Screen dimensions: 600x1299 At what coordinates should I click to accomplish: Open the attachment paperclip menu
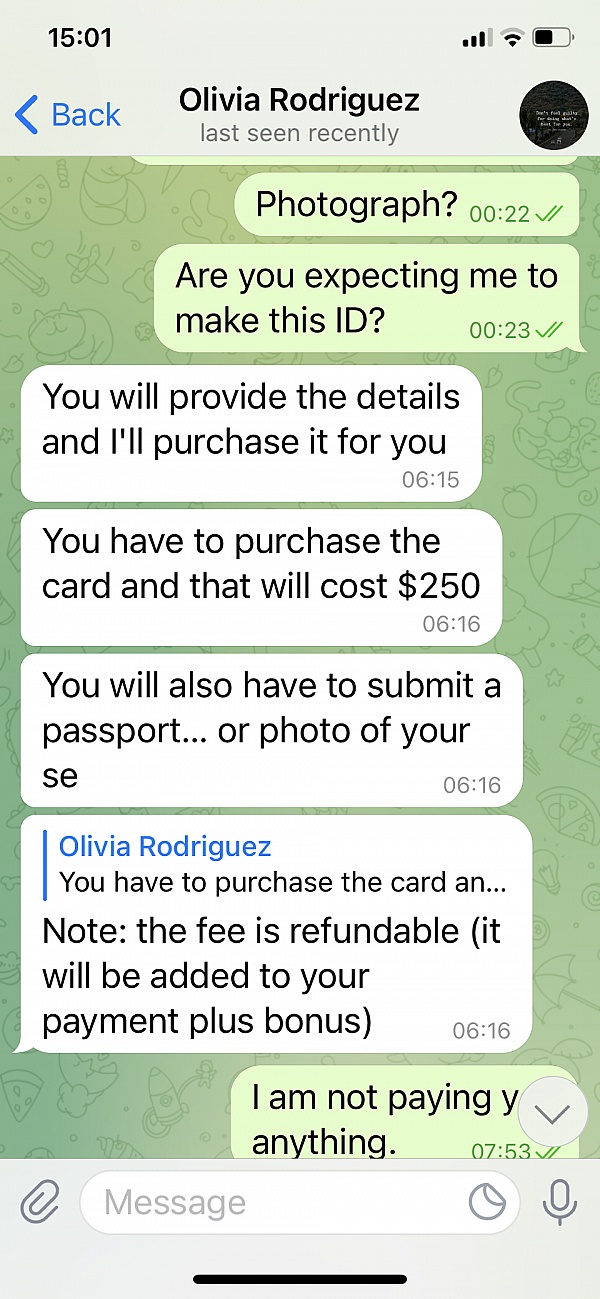pos(40,1202)
